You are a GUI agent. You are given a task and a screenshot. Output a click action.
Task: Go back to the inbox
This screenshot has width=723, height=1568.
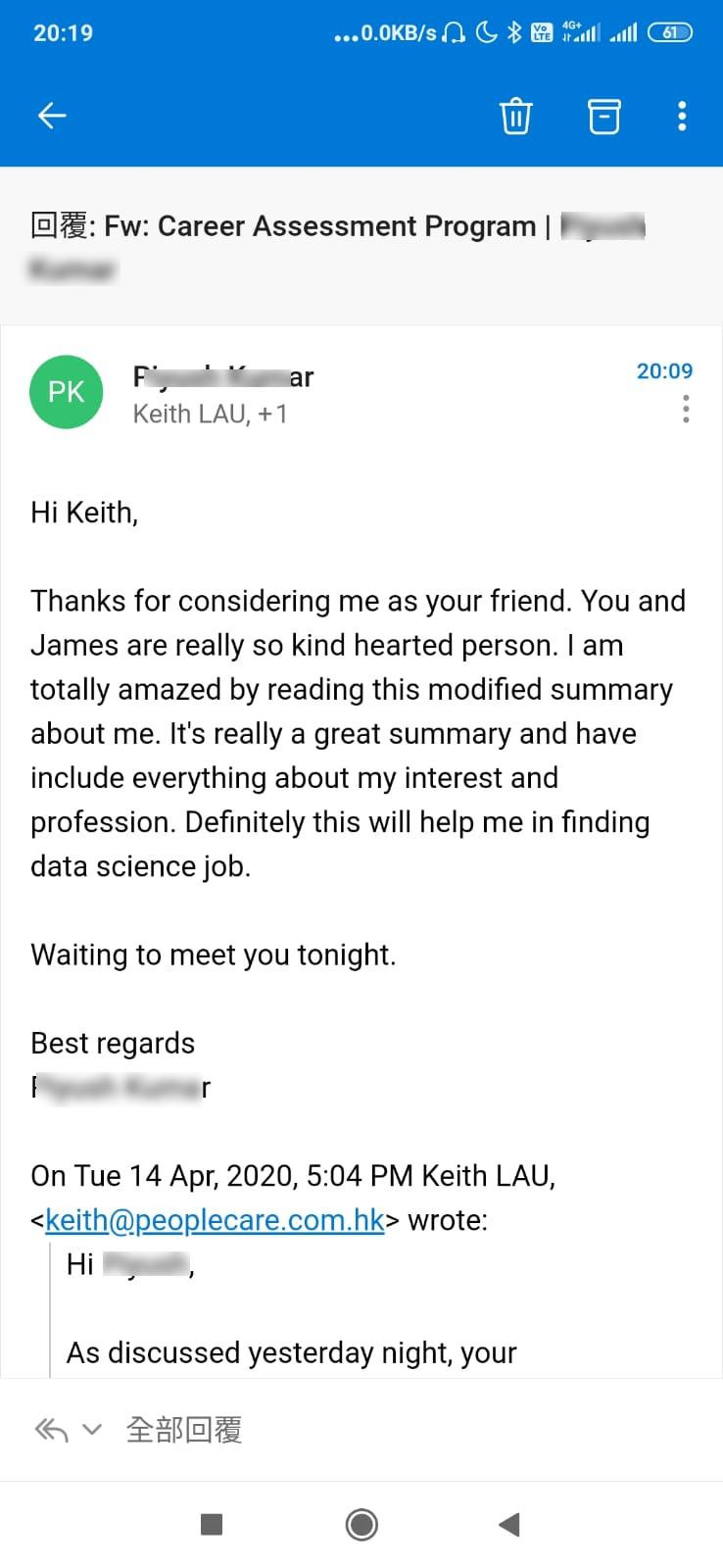click(x=52, y=116)
